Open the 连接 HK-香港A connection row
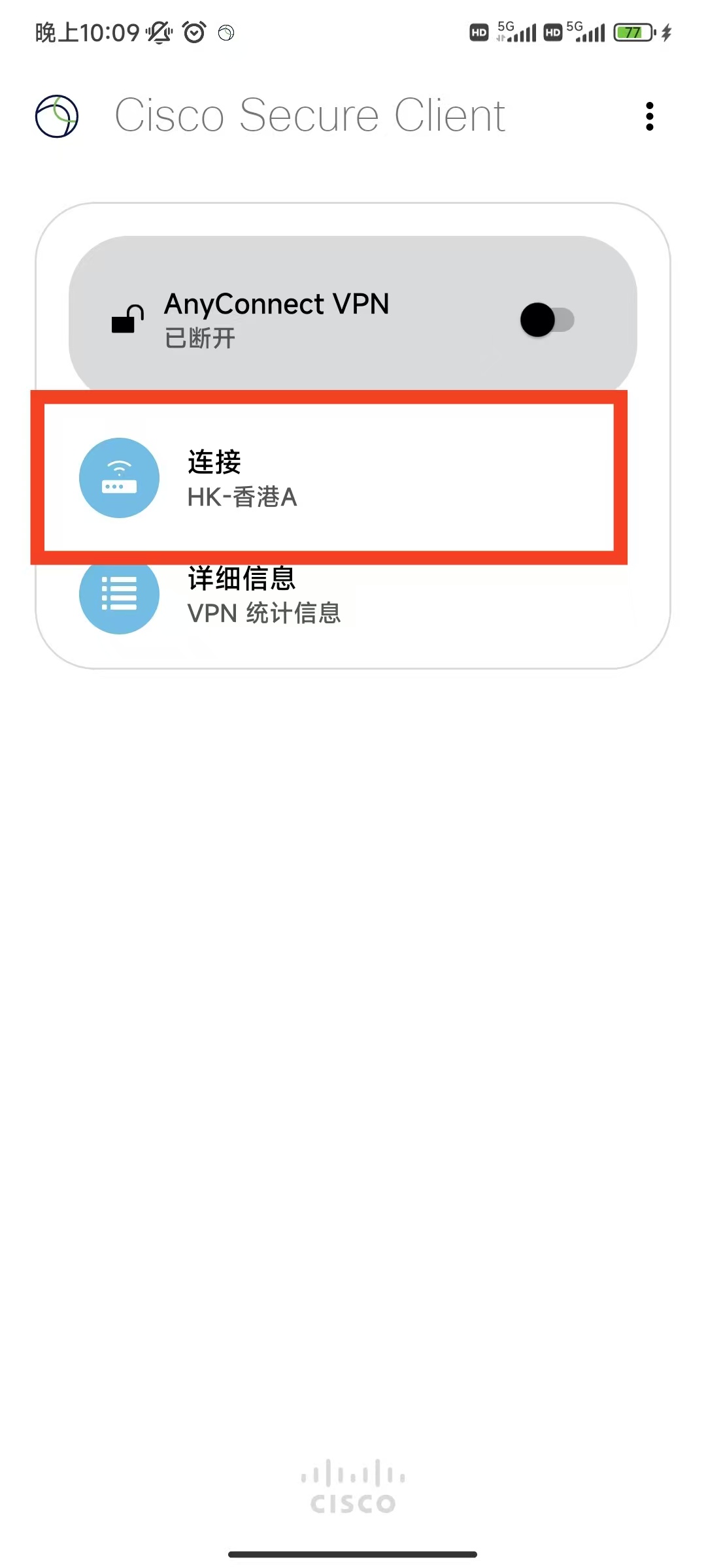The image size is (706, 1568). [327, 478]
